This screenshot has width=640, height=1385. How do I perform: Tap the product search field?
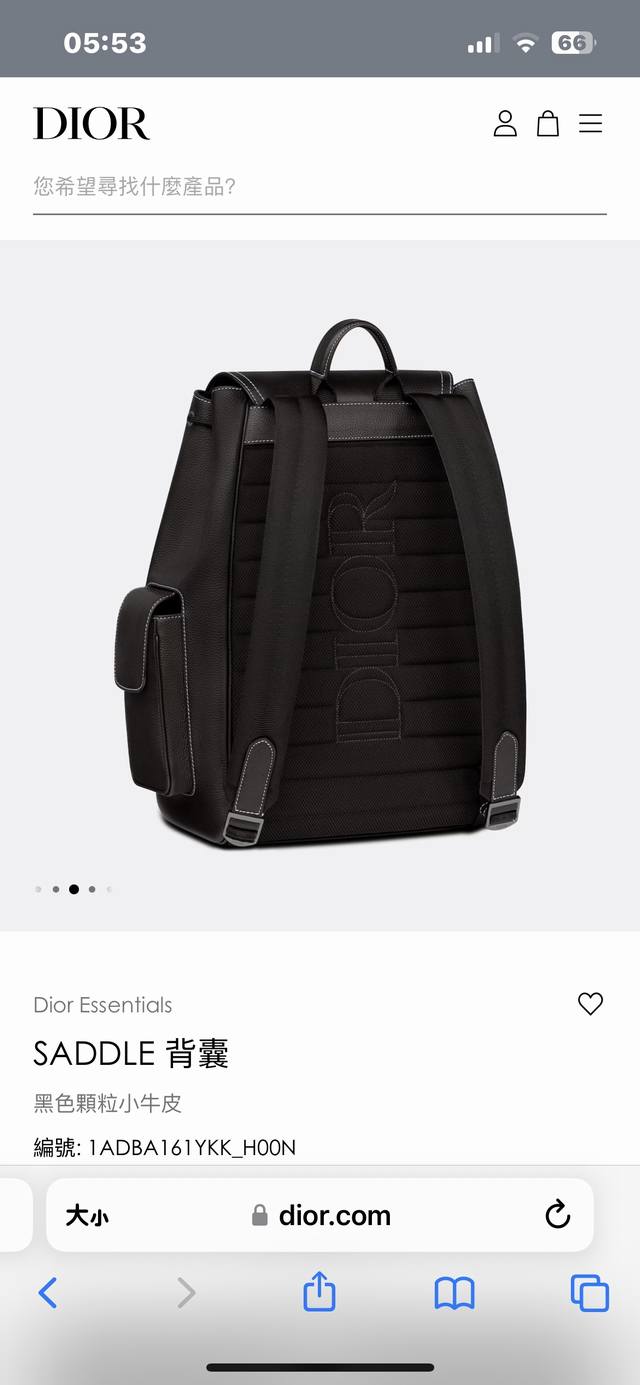(319, 187)
